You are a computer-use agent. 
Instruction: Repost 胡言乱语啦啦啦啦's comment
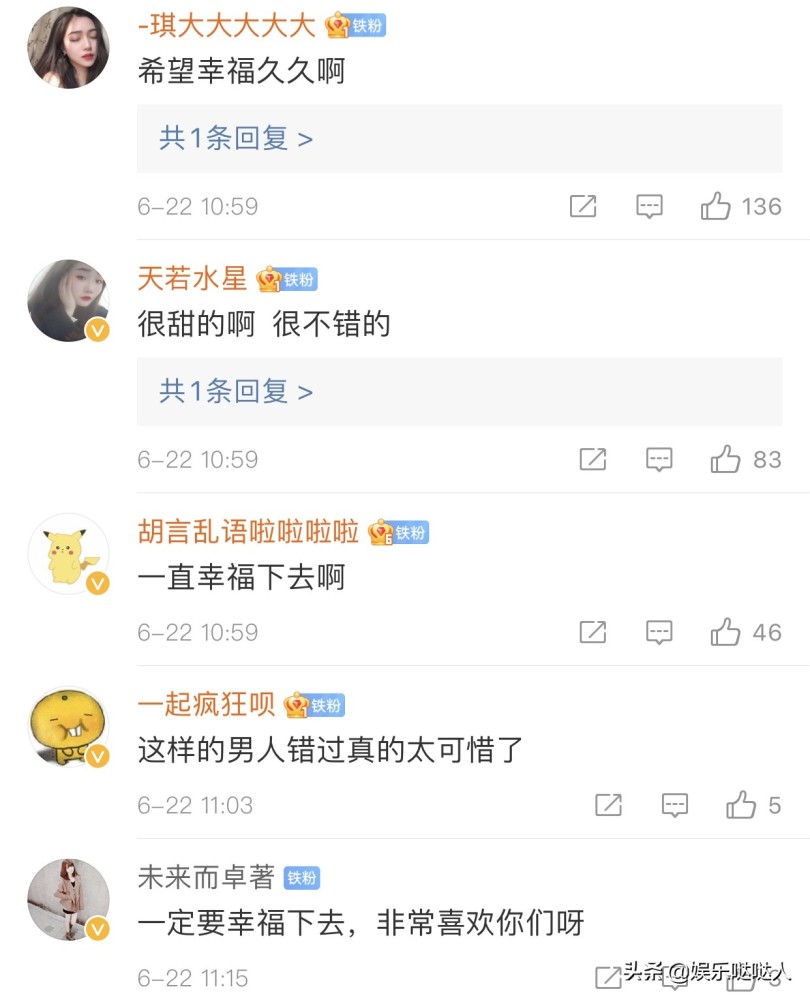click(593, 632)
